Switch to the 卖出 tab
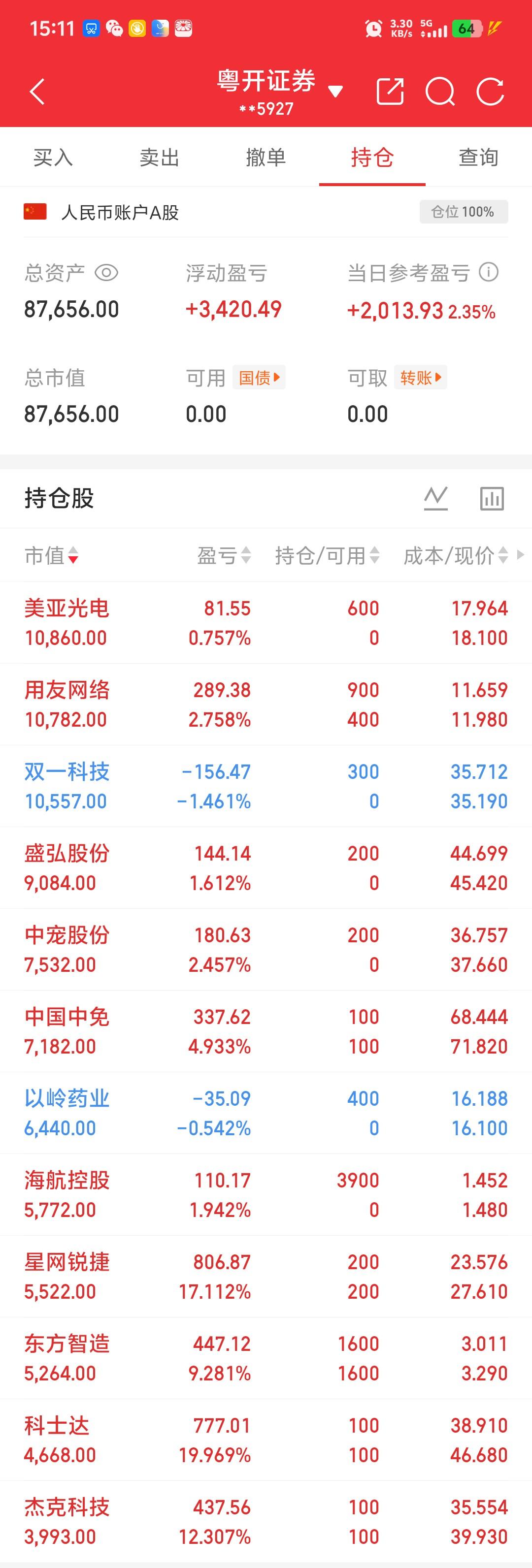Screen dimensions: 532x1568 159,157
